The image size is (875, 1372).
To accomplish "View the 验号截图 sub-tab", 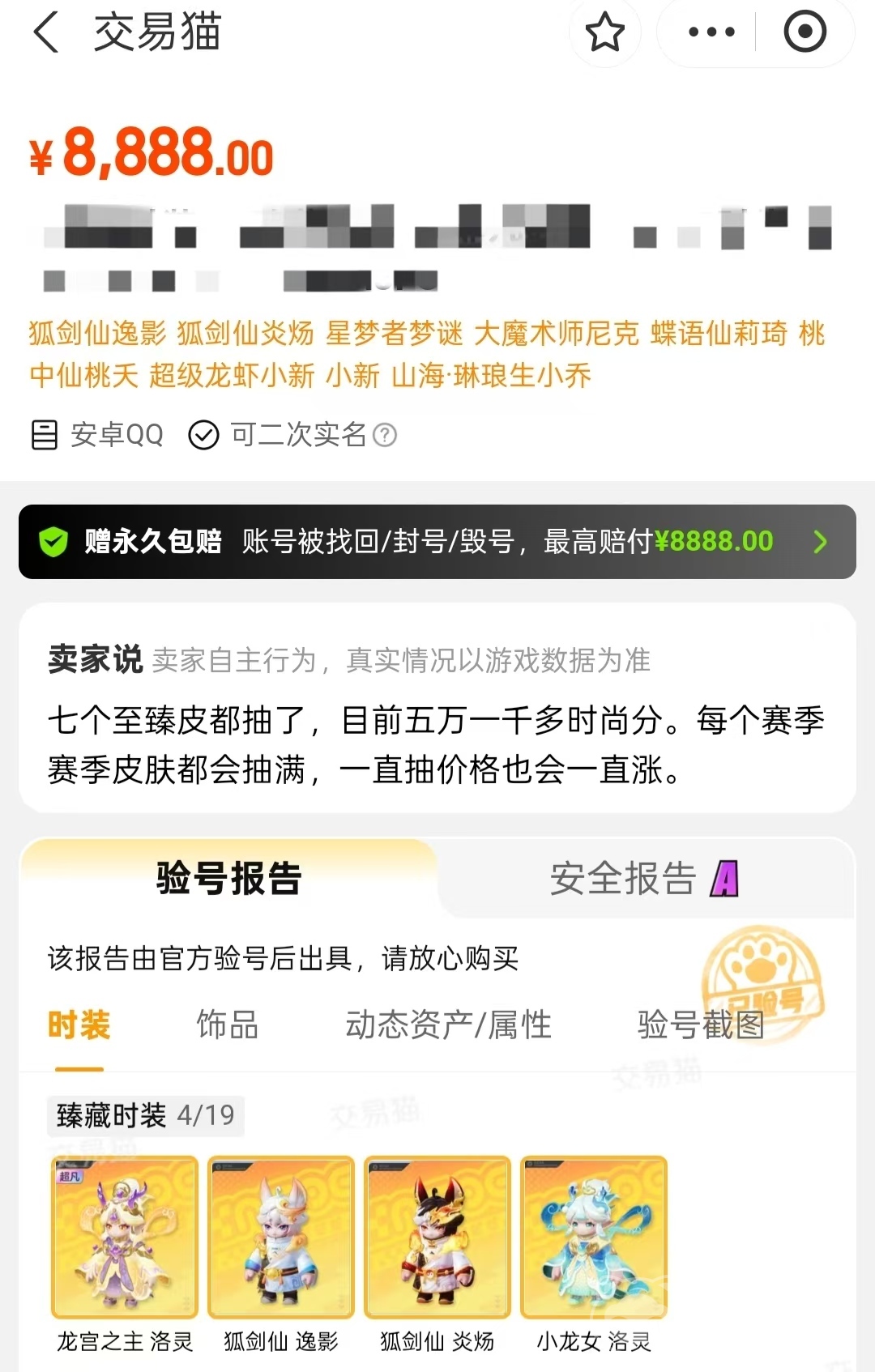I will (x=701, y=1025).
